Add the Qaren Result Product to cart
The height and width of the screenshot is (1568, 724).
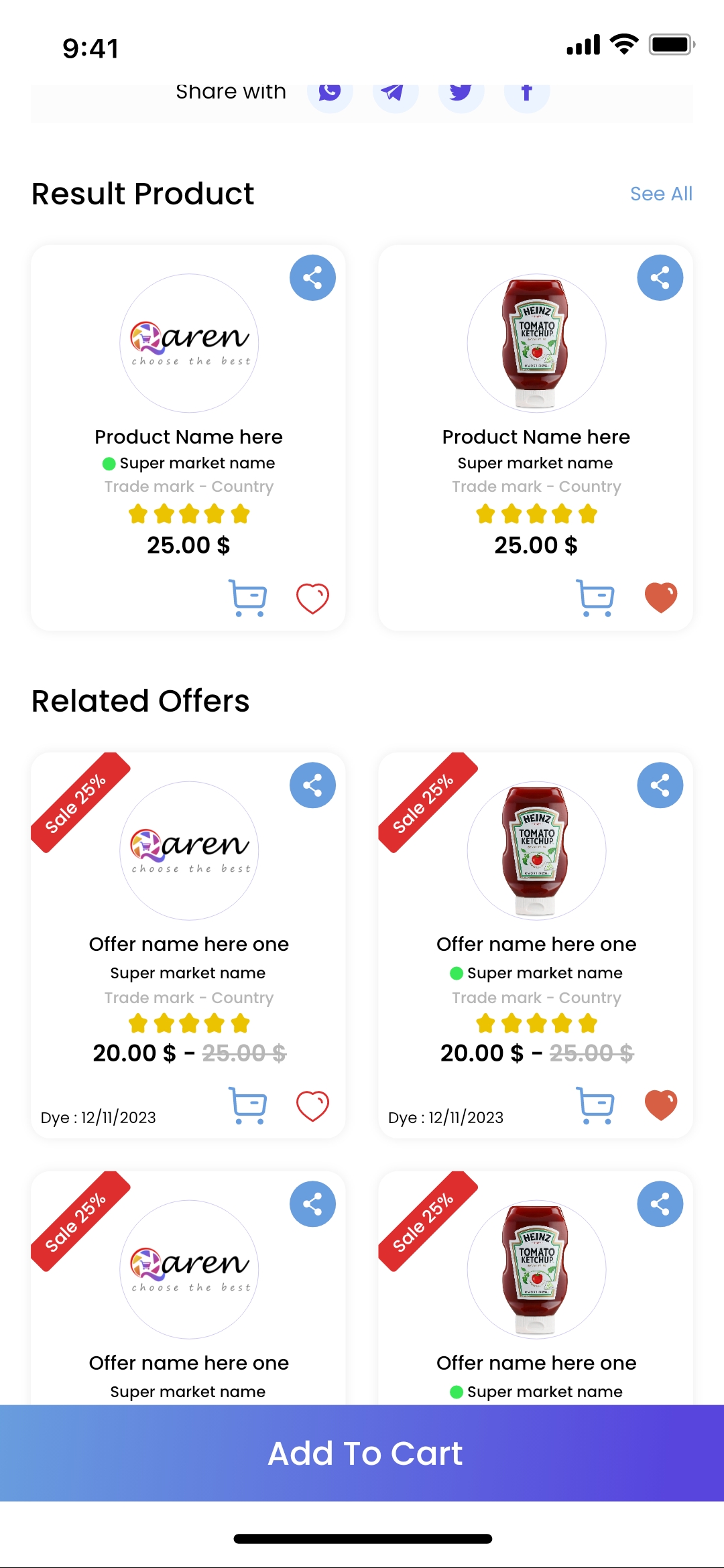(248, 598)
